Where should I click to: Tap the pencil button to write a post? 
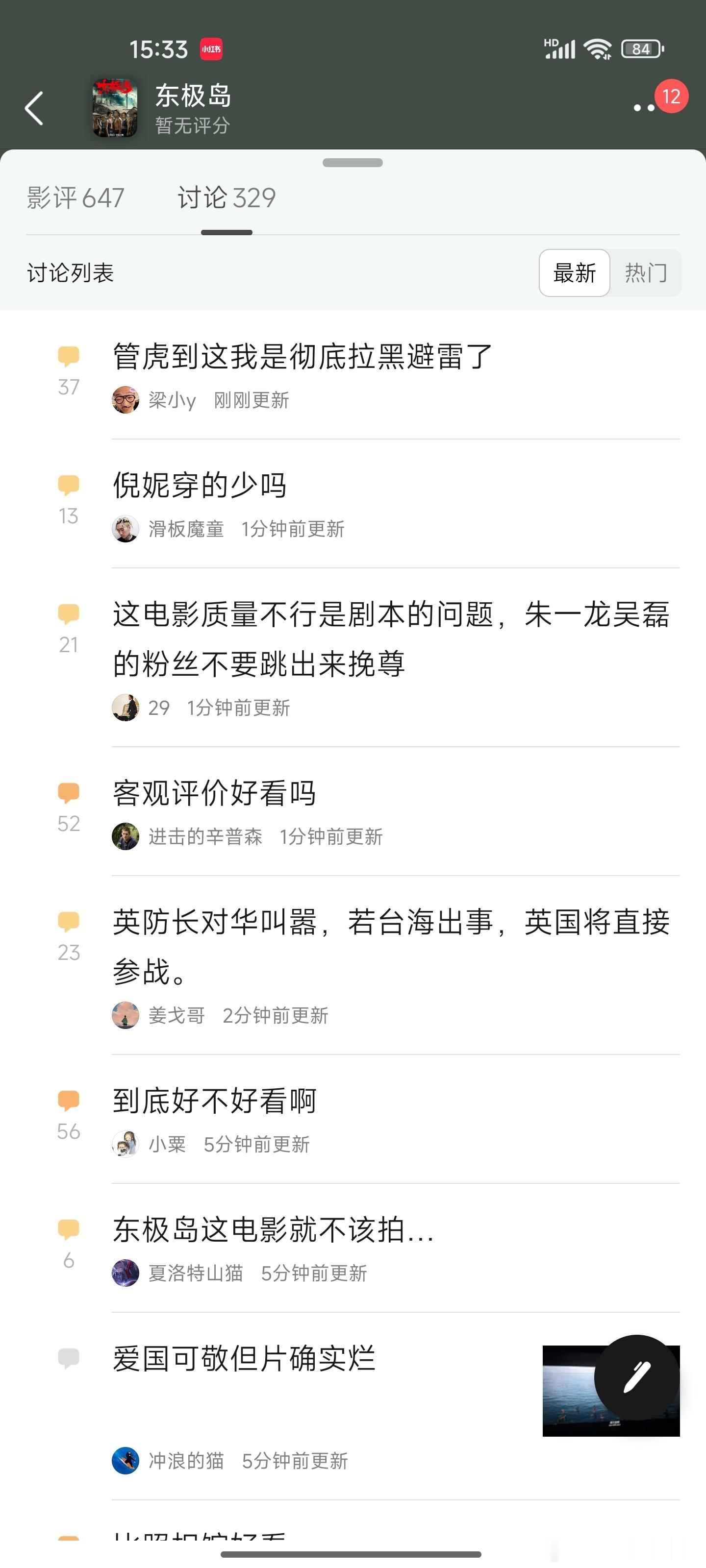(x=636, y=1377)
